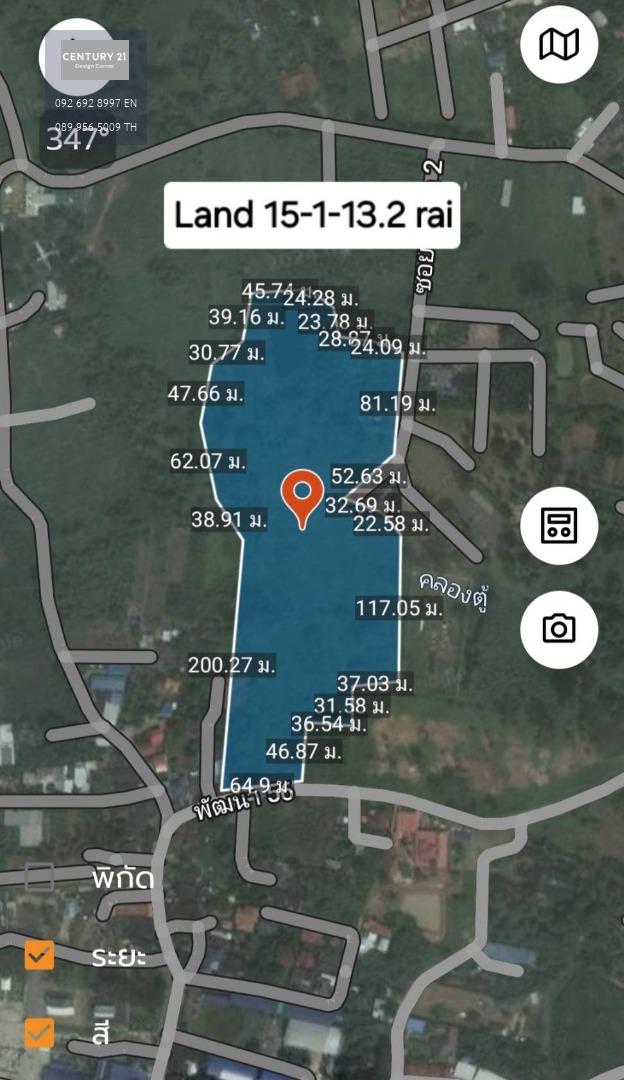Image resolution: width=624 pixels, height=1080 pixels.
Task: Open the map layers button
Action: coord(559,45)
